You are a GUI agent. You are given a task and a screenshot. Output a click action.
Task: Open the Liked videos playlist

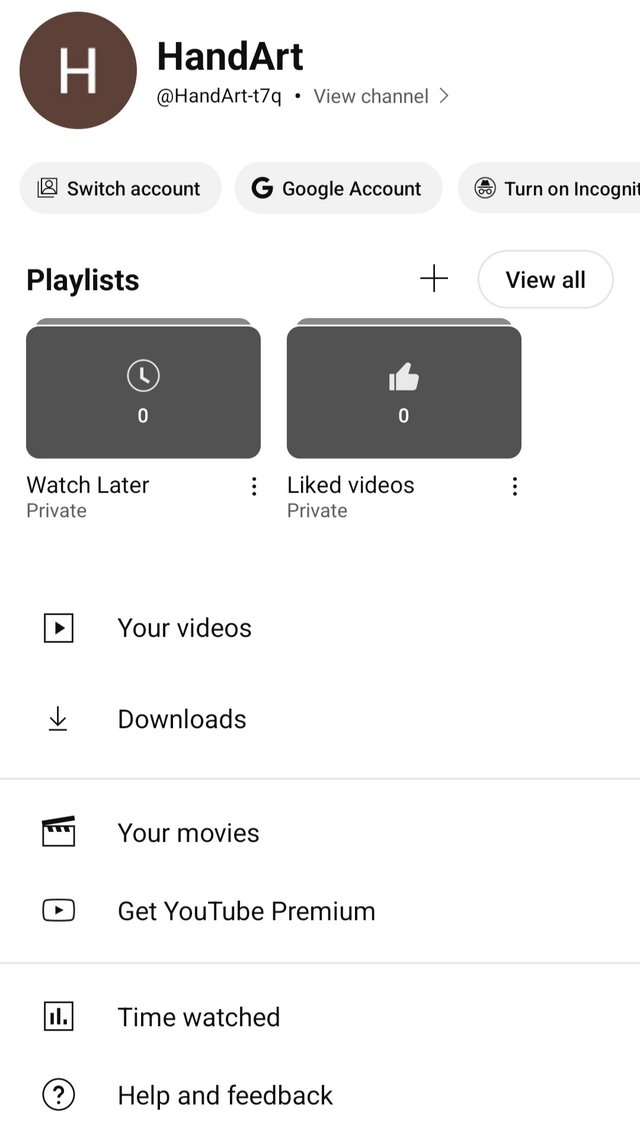click(x=404, y=392)
